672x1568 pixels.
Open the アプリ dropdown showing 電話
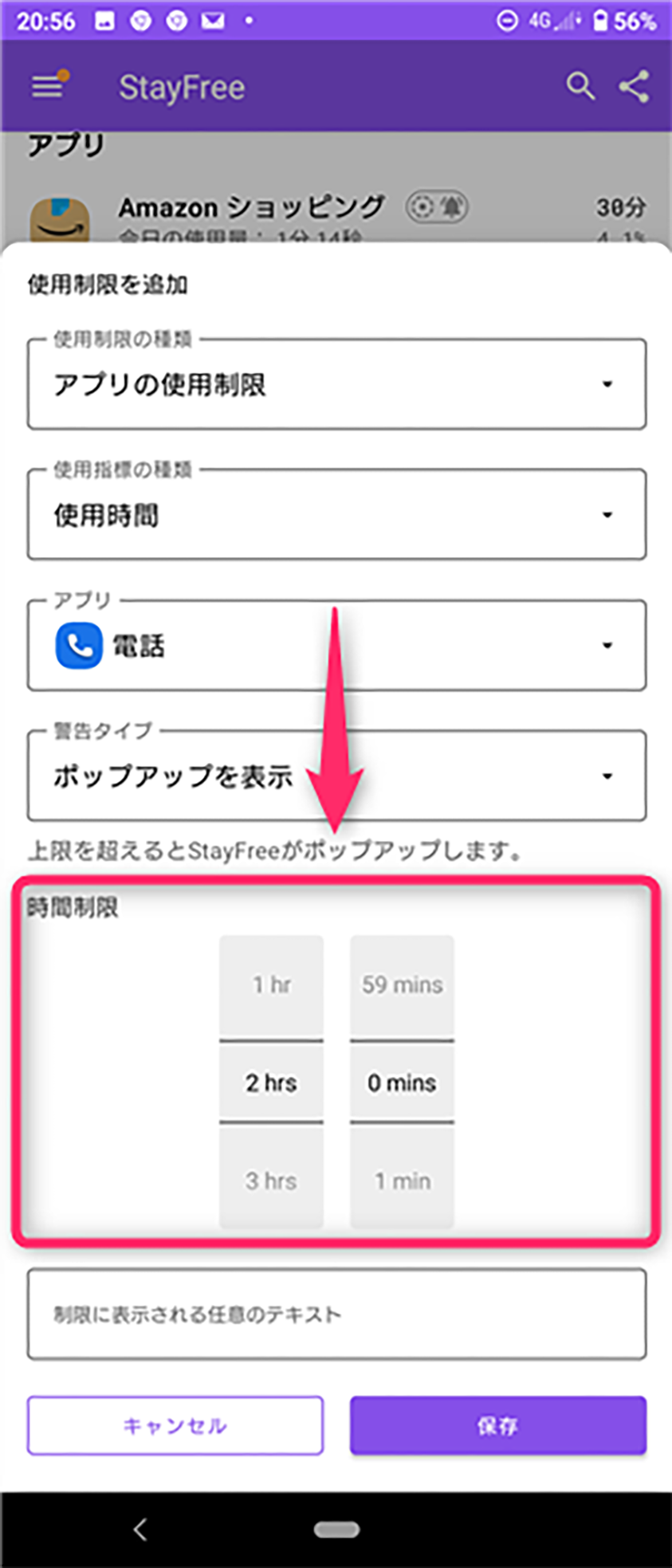(336, 646)
